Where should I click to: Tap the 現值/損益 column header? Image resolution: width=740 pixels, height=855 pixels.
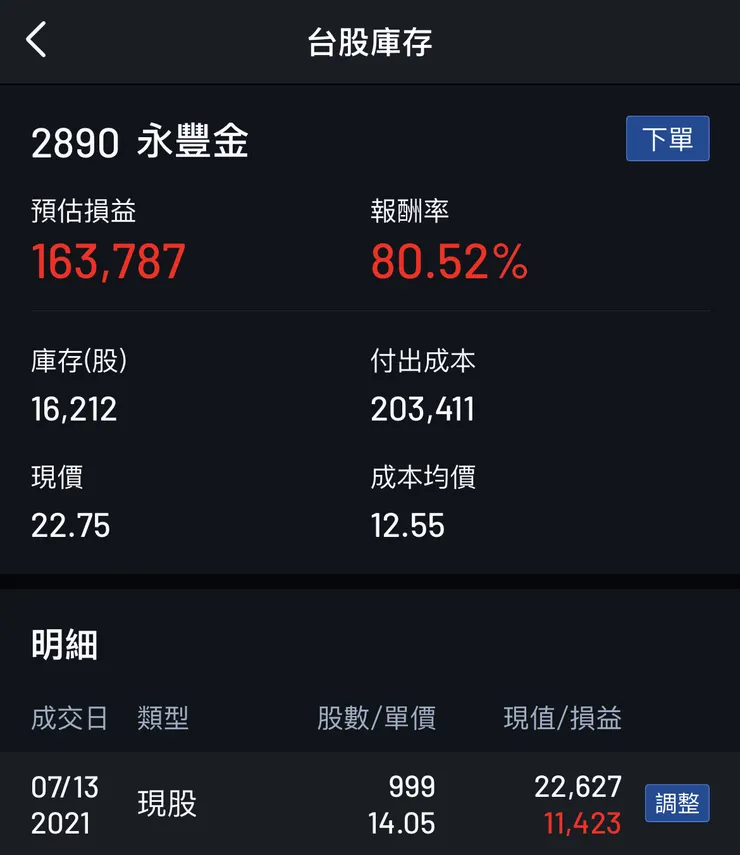562,718
